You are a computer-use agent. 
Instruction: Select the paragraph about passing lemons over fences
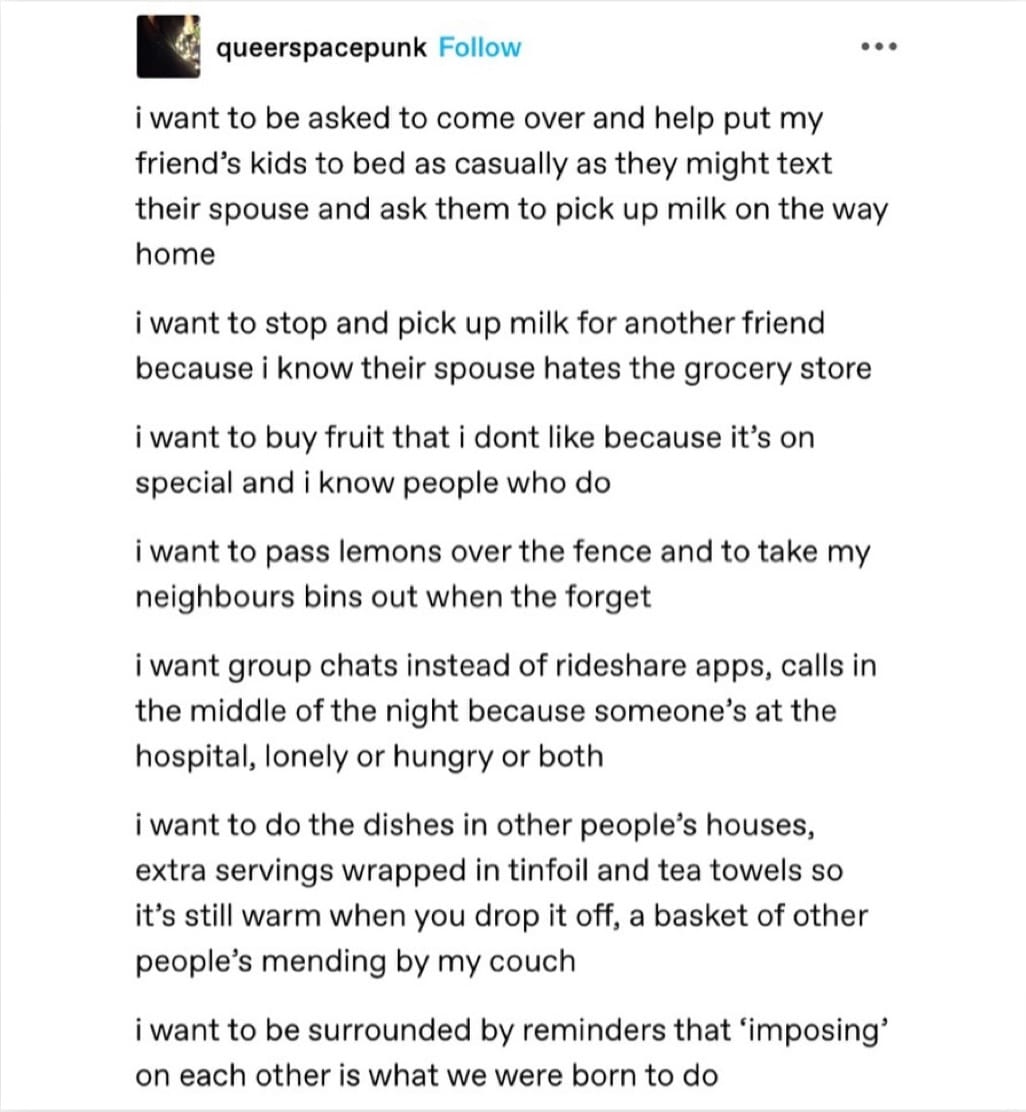pos(503,573)
